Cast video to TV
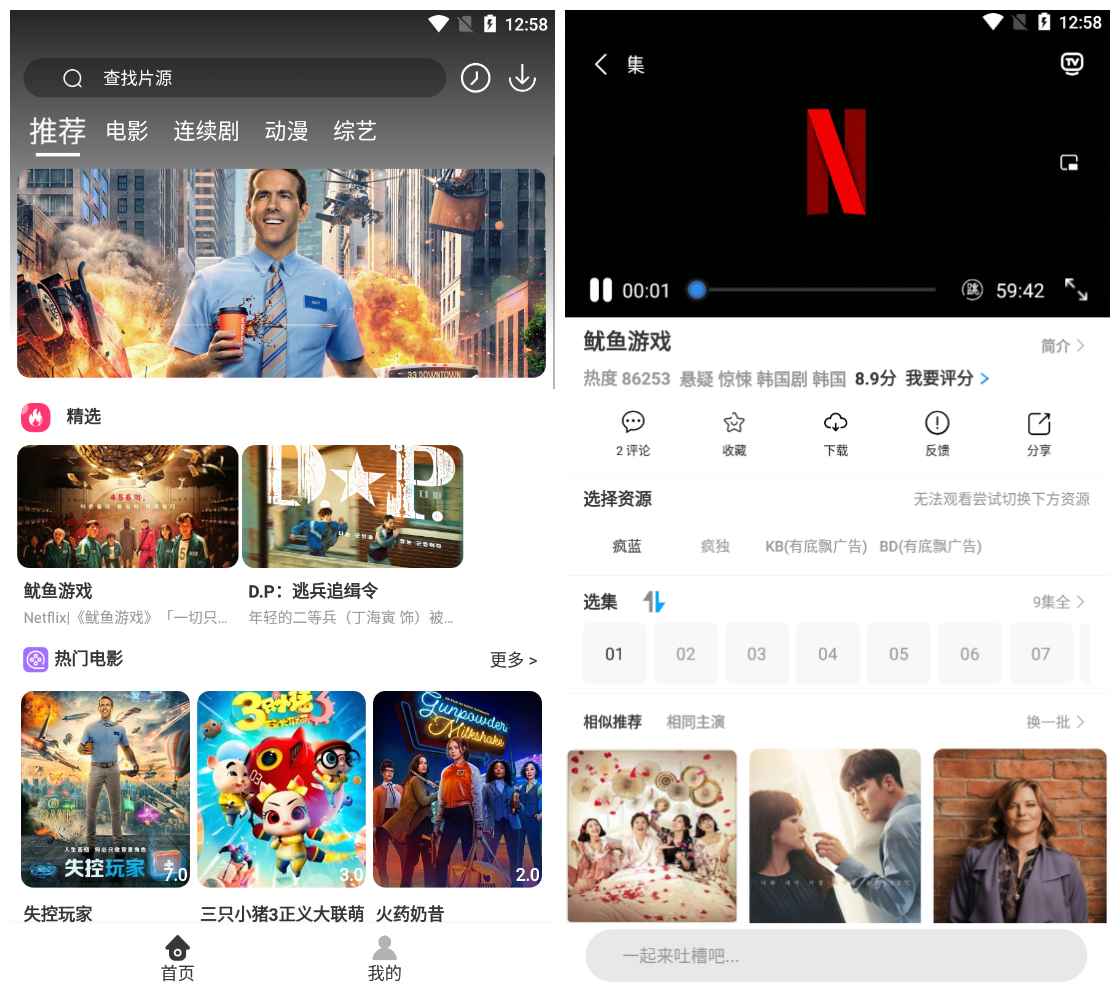Screen dimensions: 1120x997 point(1072,64)
